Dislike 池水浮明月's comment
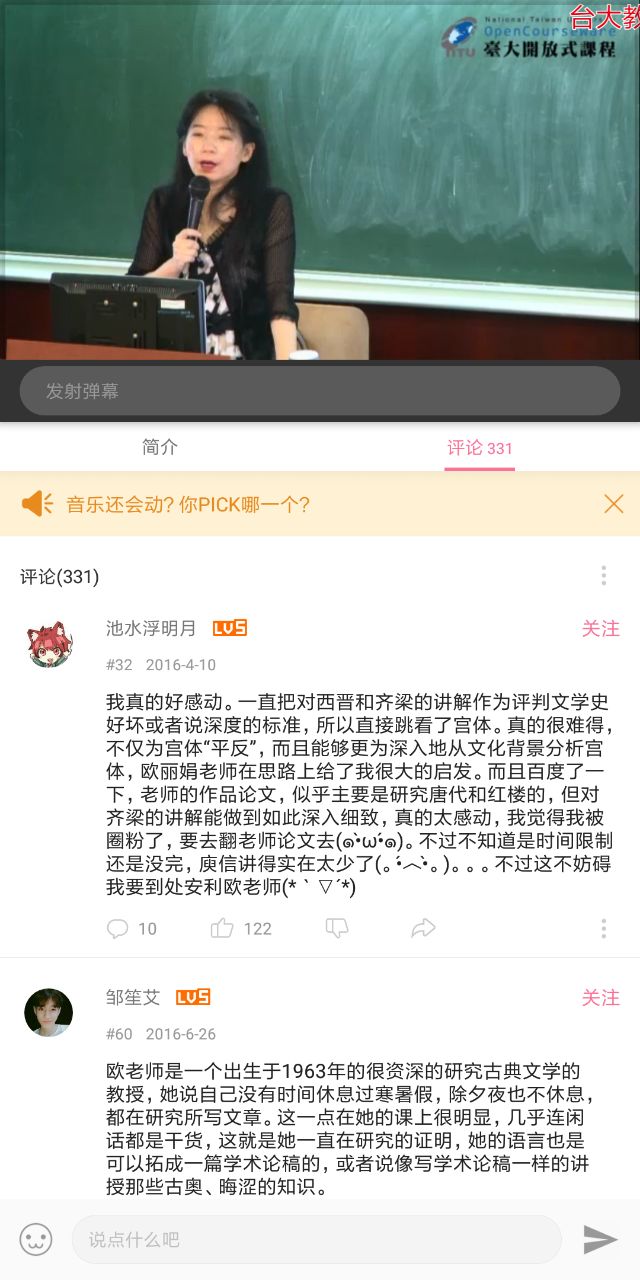This screenshot has height=1280, width=640. (337, 928)
